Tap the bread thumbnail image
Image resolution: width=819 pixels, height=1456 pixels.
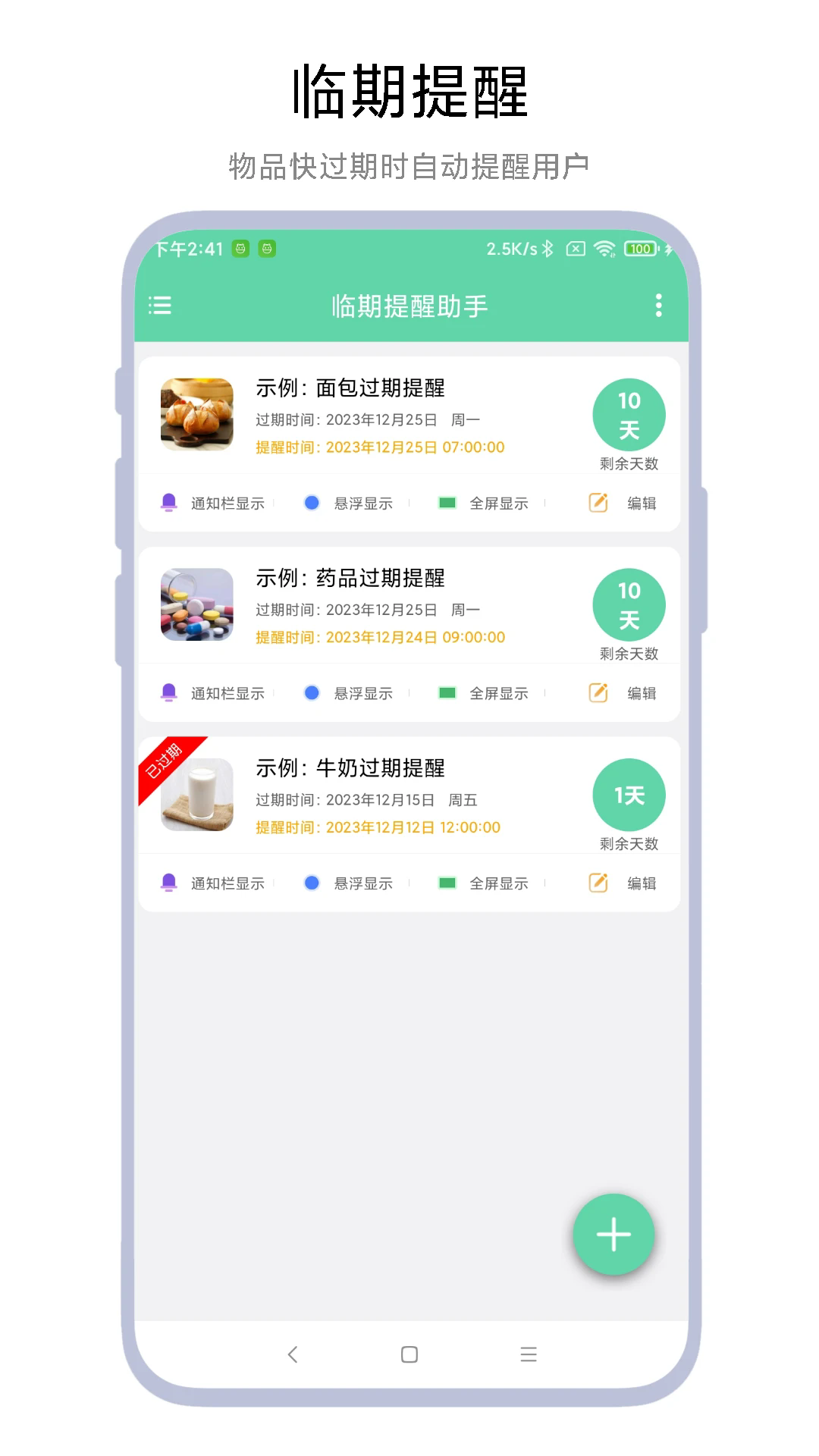(196, 416)
